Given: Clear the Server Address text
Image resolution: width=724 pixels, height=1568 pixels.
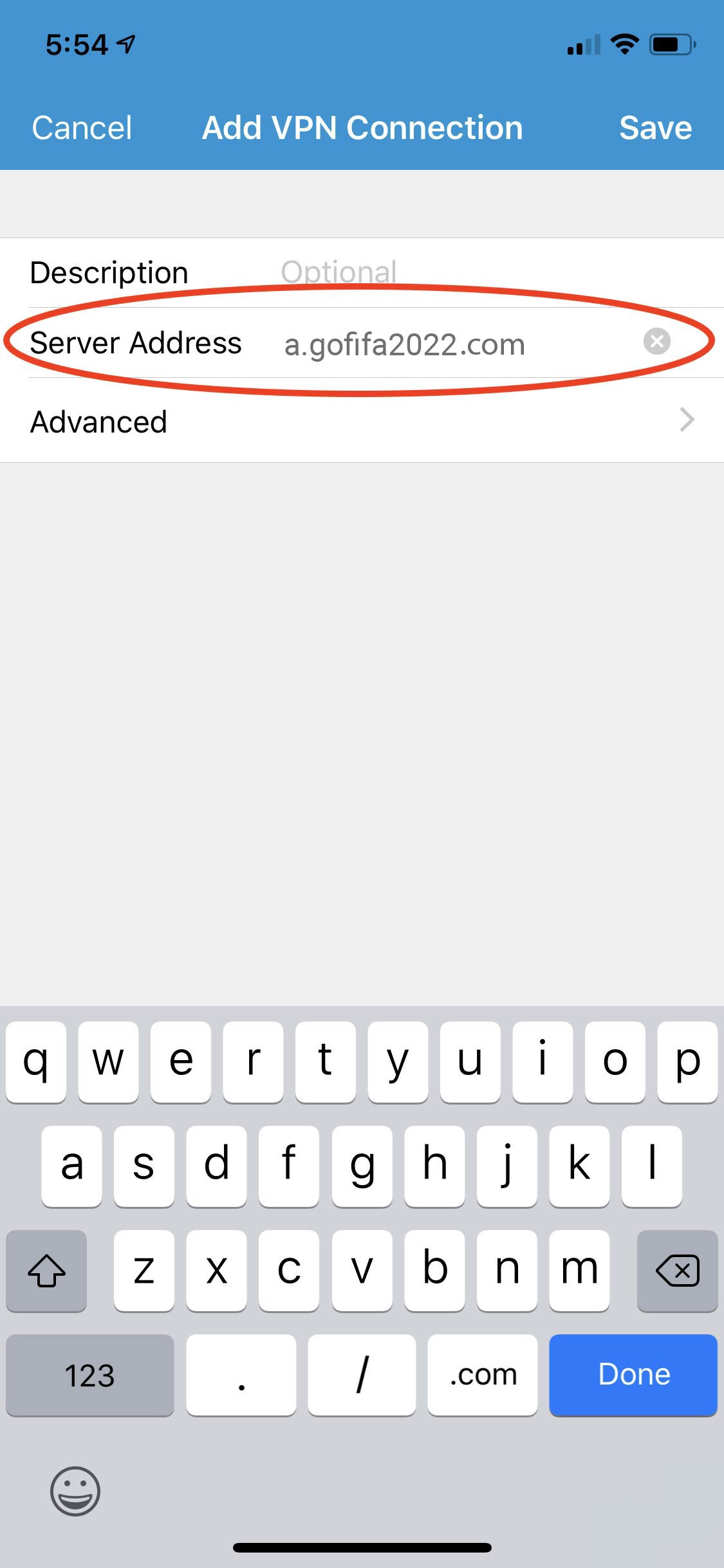Looking at the screenshot, I should [656, 341].
